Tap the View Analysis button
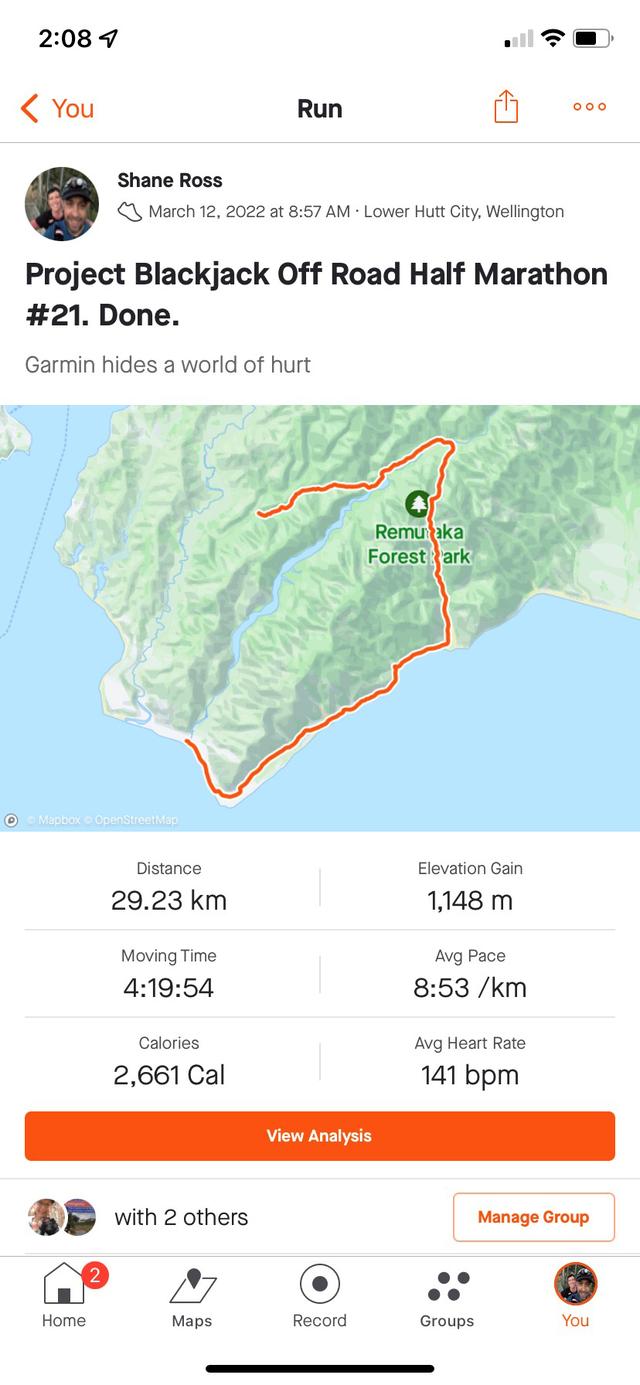Screen dimensions: 640x1385 pyautogui.click(x=320, y=1136)
